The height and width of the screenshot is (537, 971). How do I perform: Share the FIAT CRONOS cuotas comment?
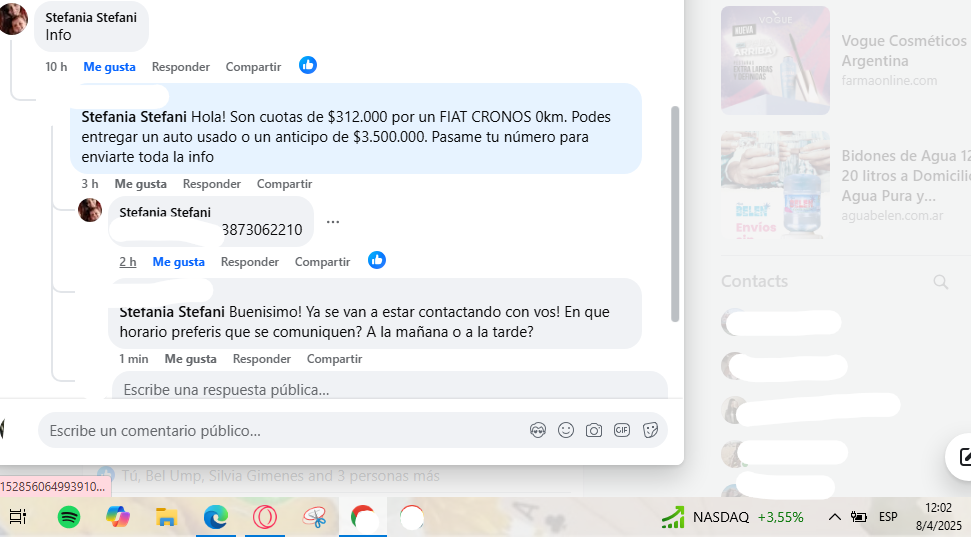click(284, 184)
